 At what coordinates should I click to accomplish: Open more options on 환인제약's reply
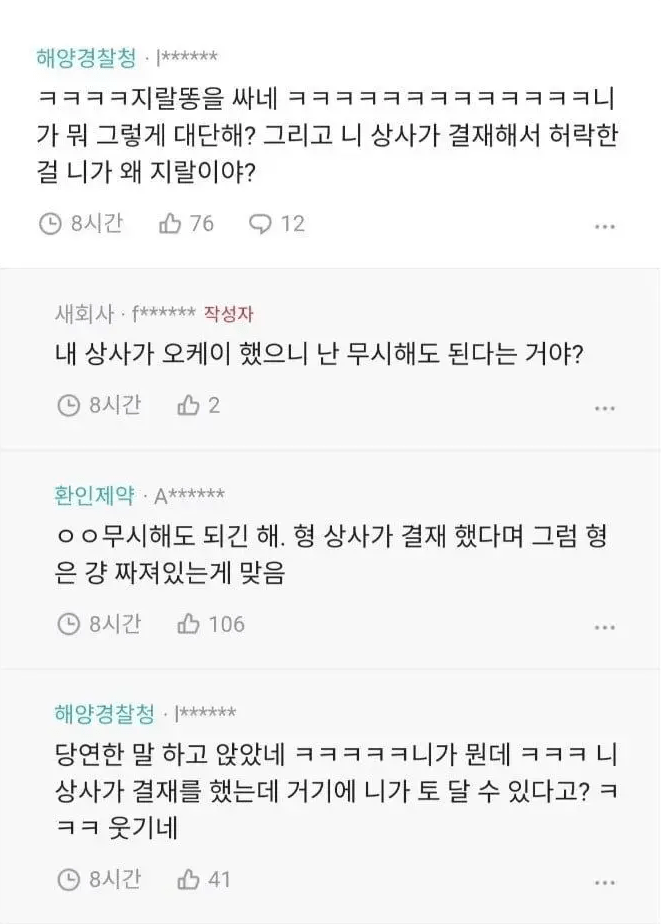coord(604,627)
